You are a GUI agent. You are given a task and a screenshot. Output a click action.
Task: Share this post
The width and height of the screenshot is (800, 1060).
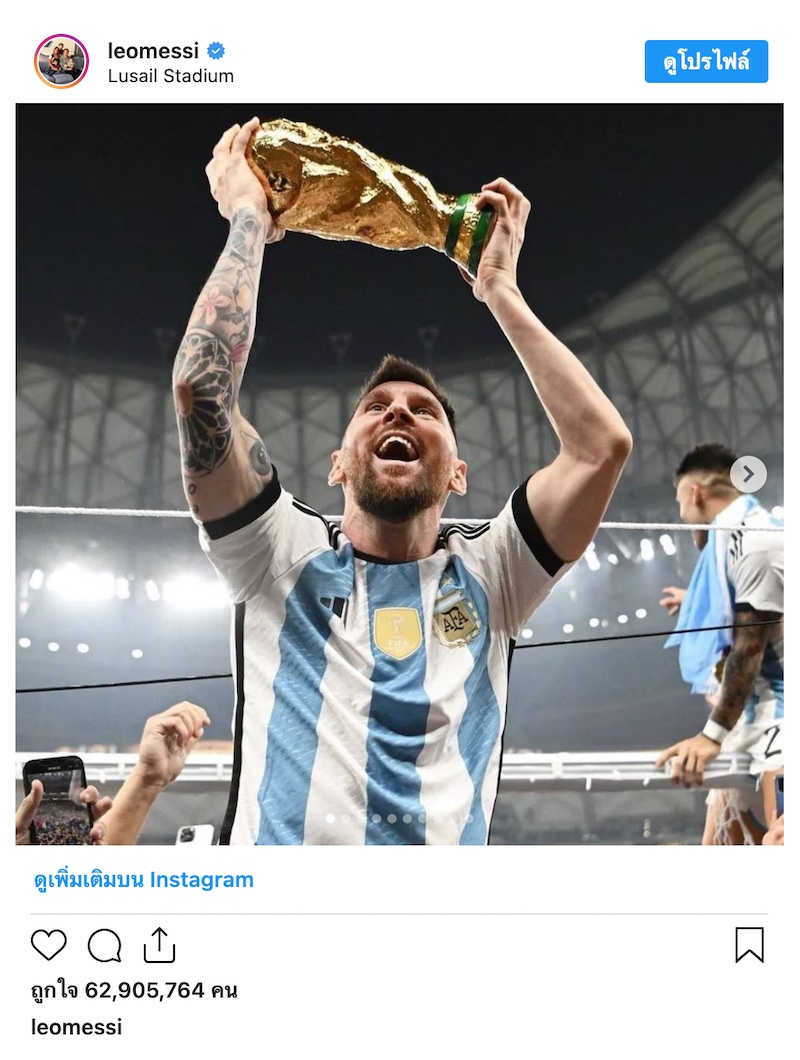[159, 945]
